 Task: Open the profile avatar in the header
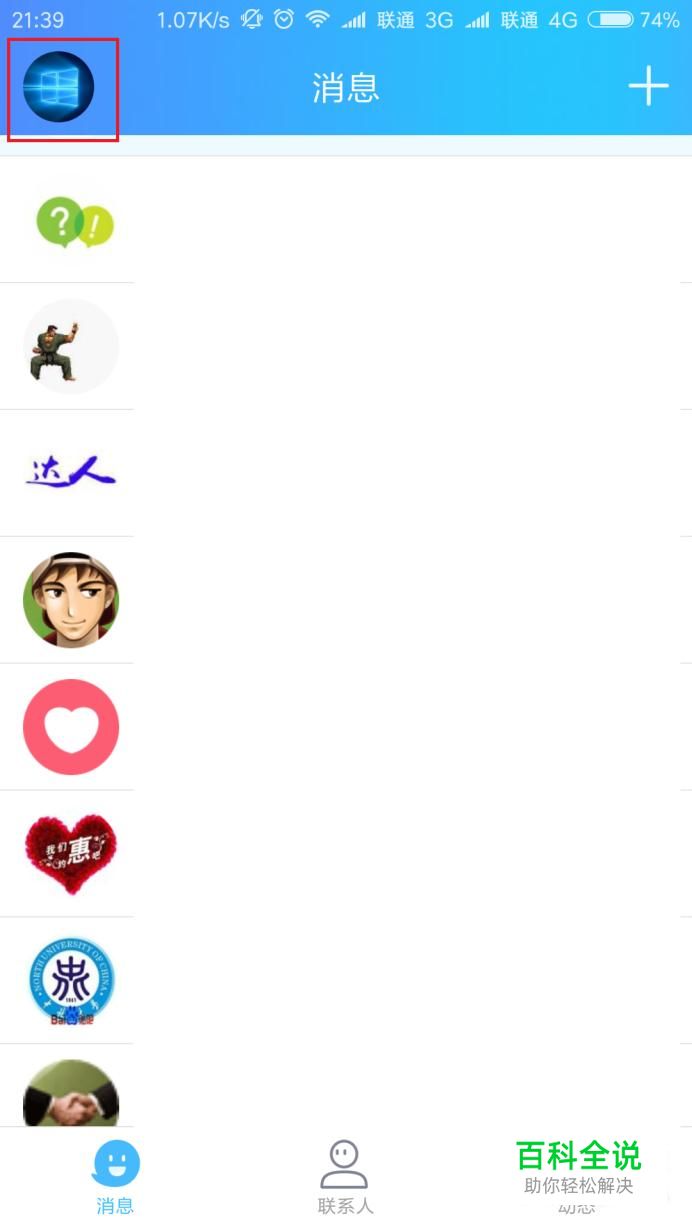point(59,88)
